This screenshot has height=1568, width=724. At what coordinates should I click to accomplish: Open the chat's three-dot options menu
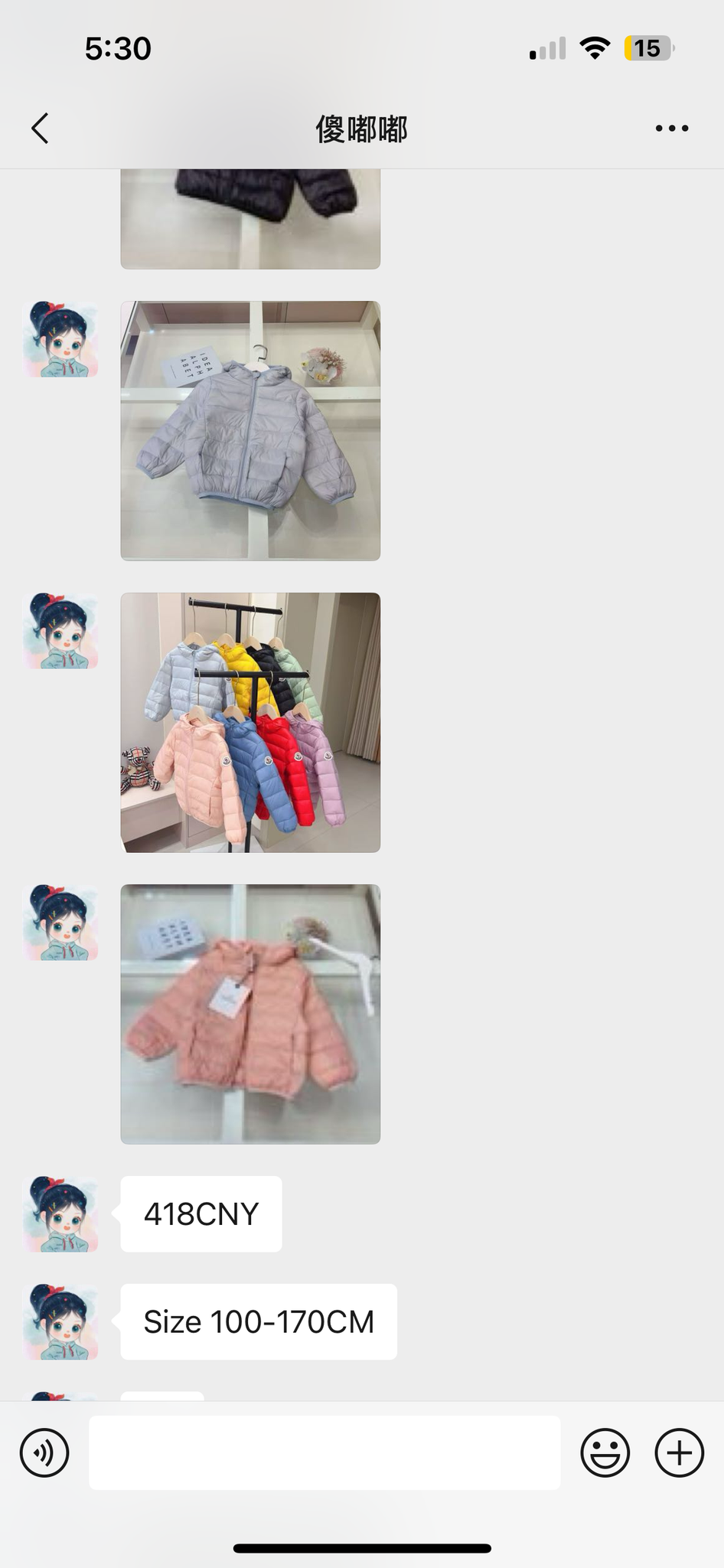[x=671, y=128]
